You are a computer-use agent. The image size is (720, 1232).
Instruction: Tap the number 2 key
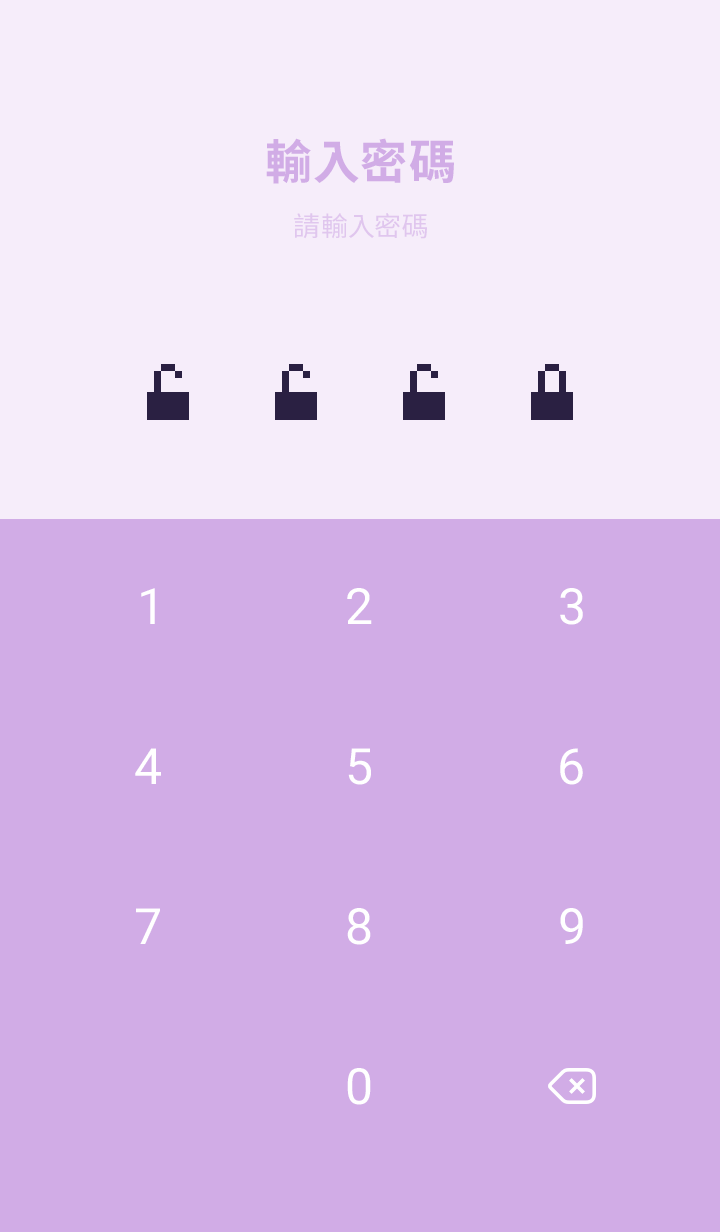click(359, 607)
